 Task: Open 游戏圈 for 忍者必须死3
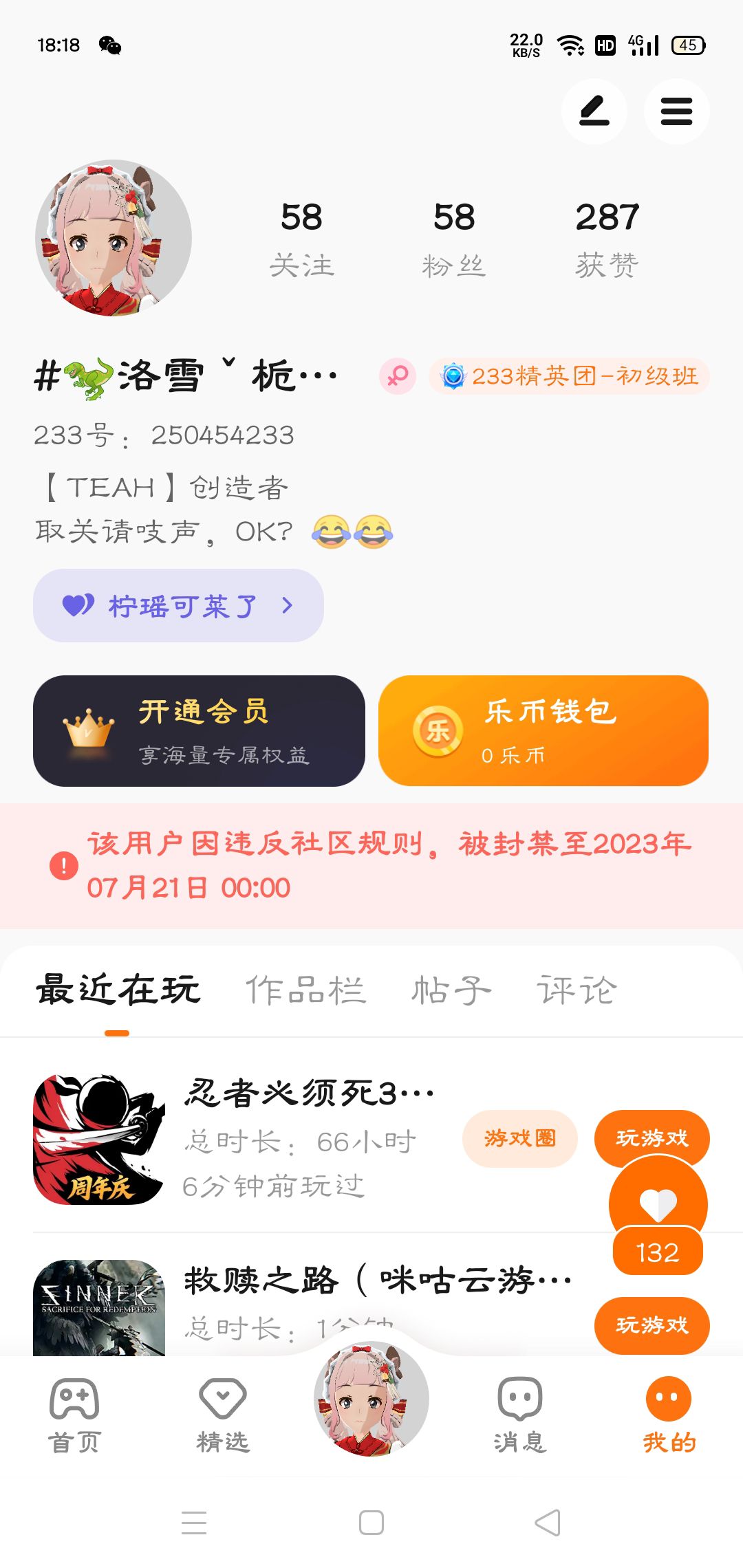tap(519, 1138)
